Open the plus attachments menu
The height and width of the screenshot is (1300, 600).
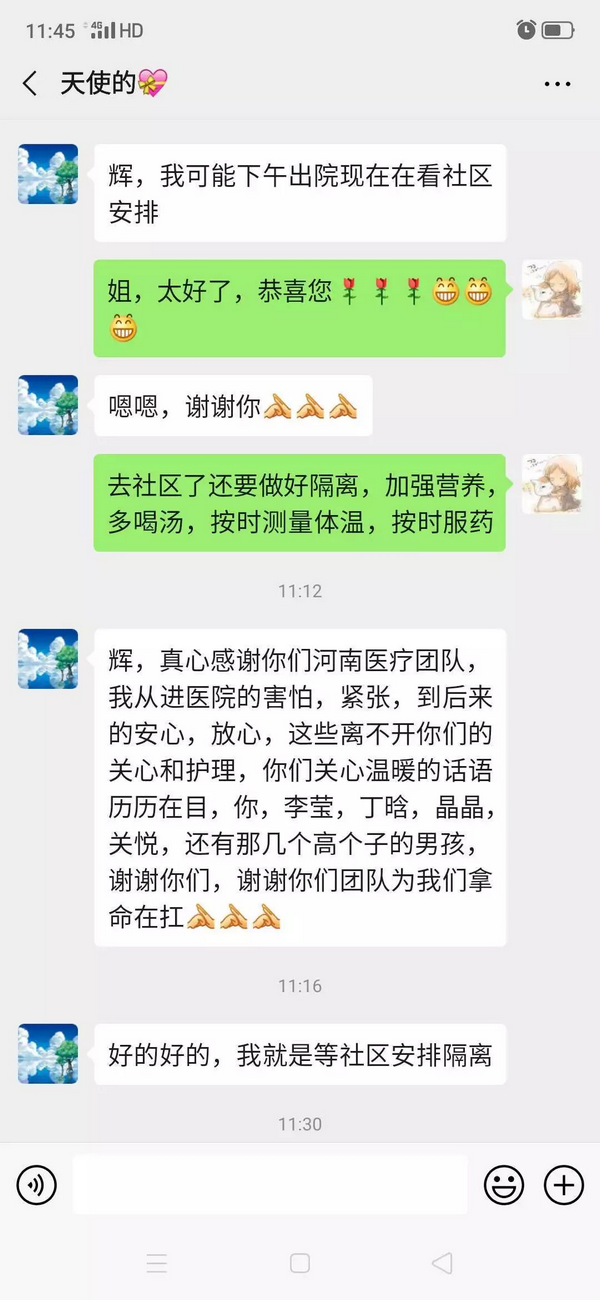563,1186
